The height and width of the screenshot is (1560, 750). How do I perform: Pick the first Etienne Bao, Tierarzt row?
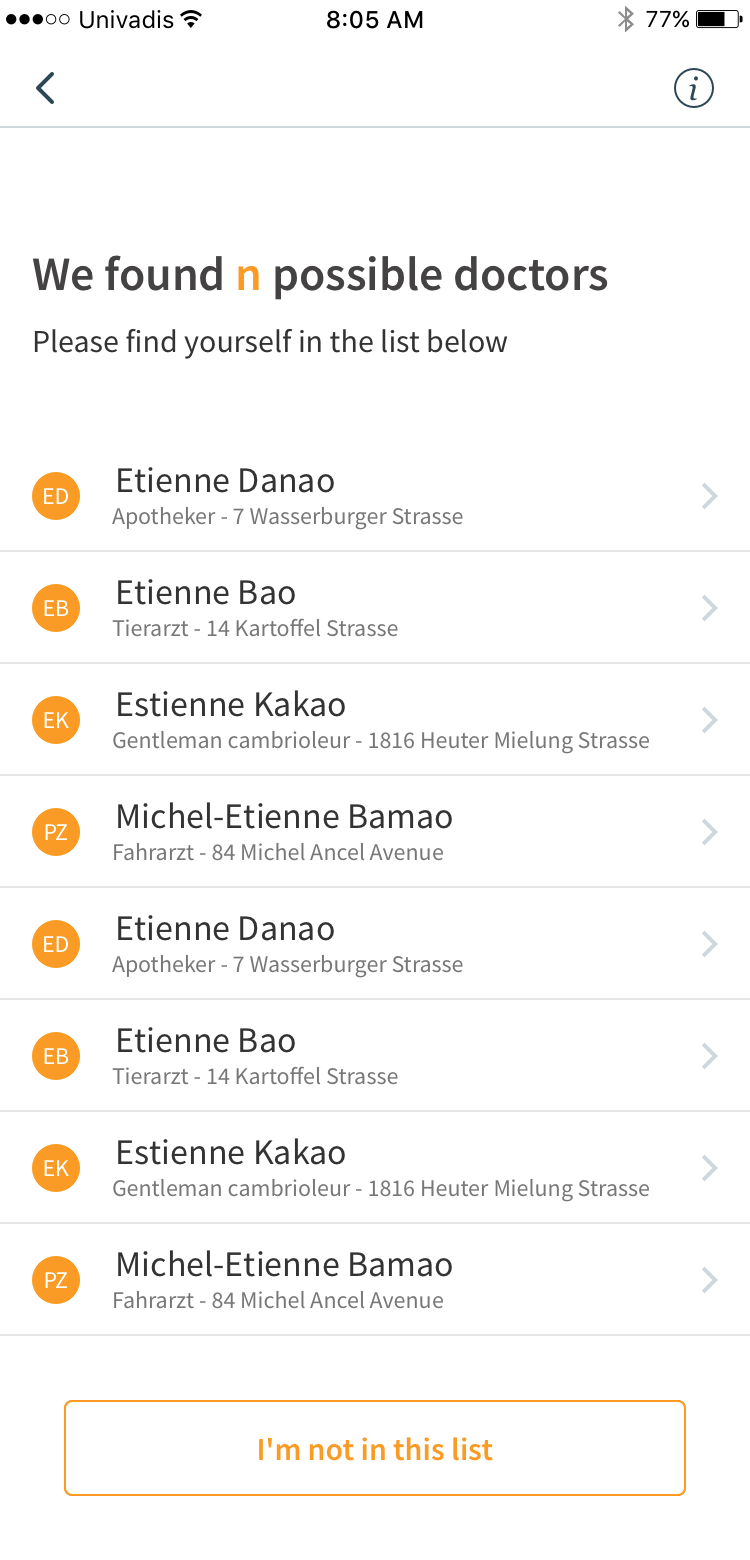[375, 608]
